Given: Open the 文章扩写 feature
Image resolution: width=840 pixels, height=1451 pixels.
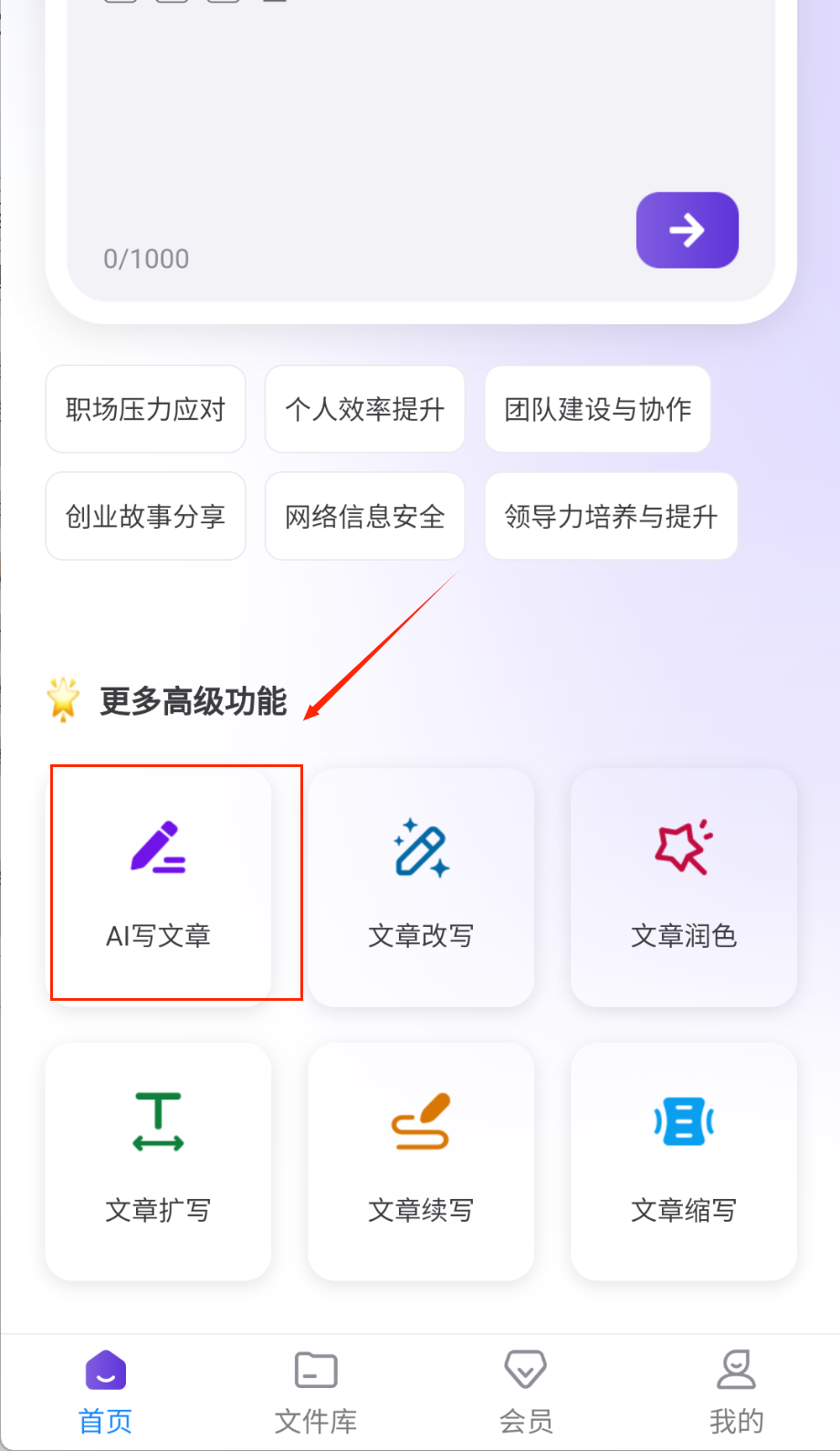Looking at the screenshot, I should [x=159, y=1160].
